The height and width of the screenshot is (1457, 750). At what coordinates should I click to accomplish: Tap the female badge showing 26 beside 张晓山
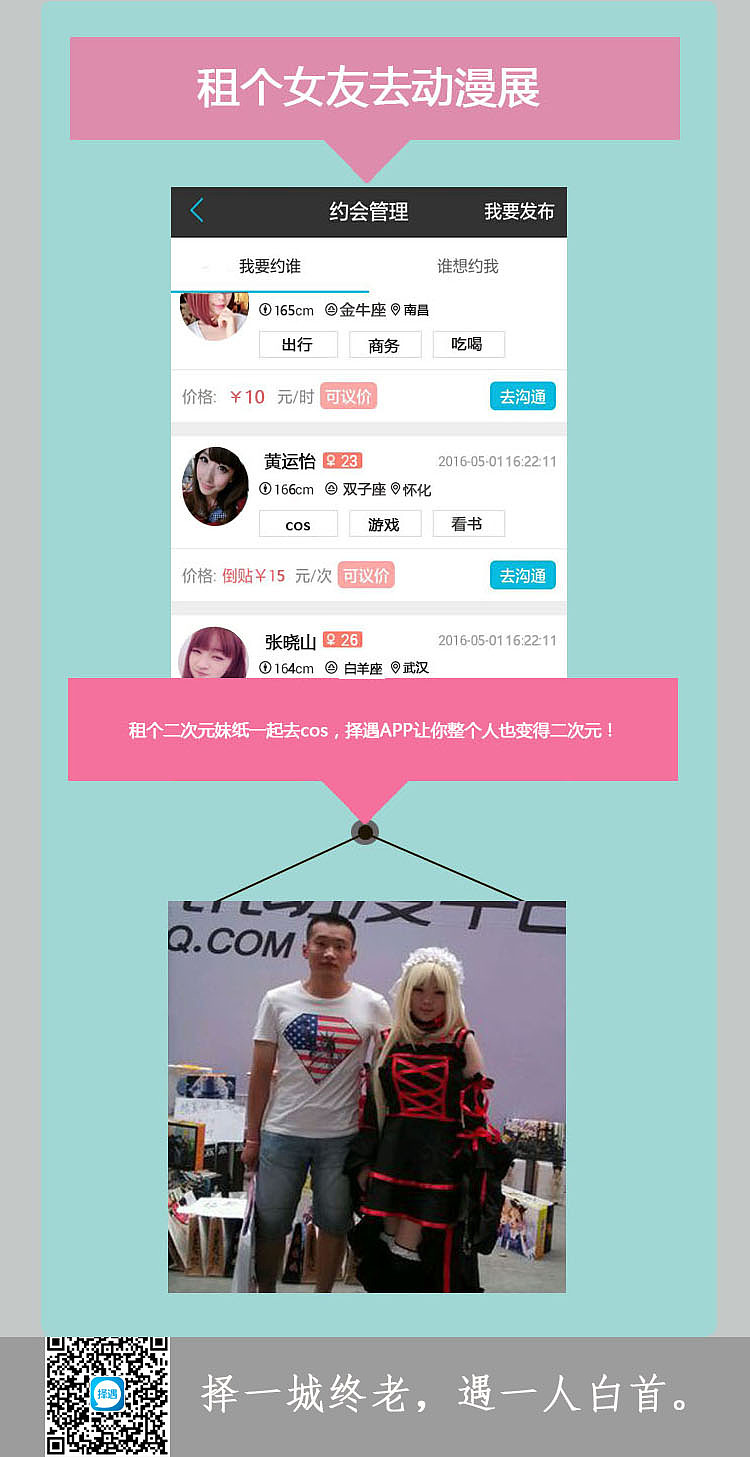342,640
